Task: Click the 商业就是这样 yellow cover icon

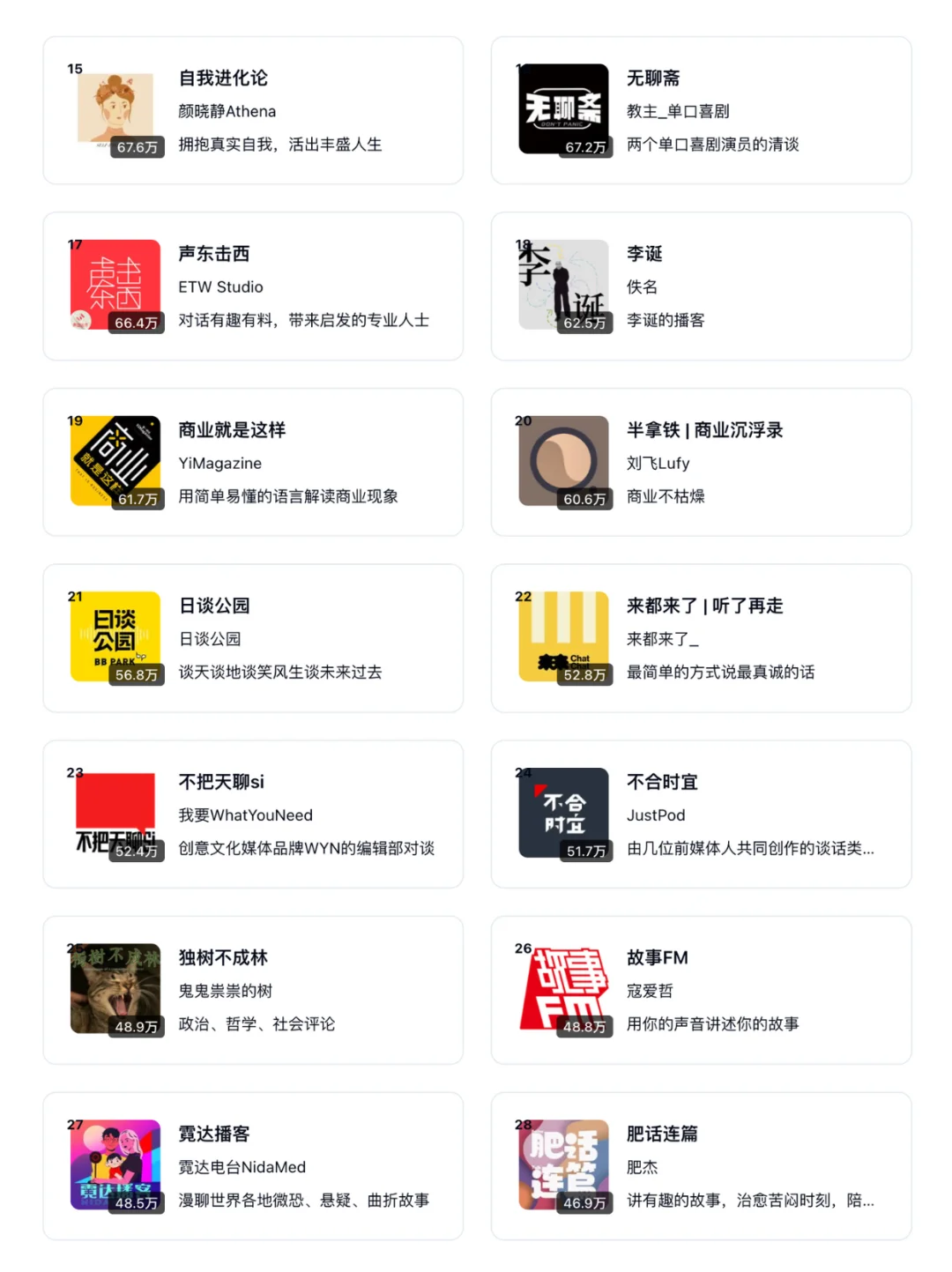Action: tap(115, 461)
